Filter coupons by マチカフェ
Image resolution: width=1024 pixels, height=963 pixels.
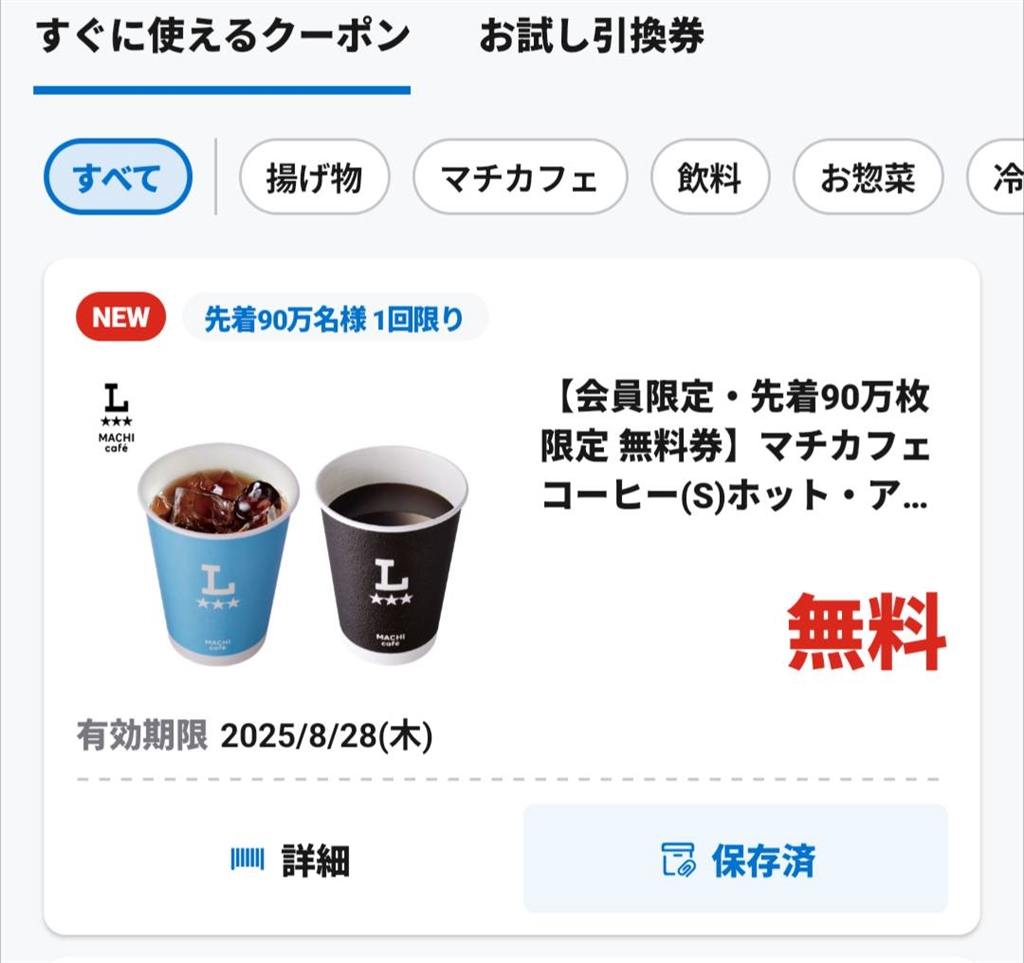[519, 178]
